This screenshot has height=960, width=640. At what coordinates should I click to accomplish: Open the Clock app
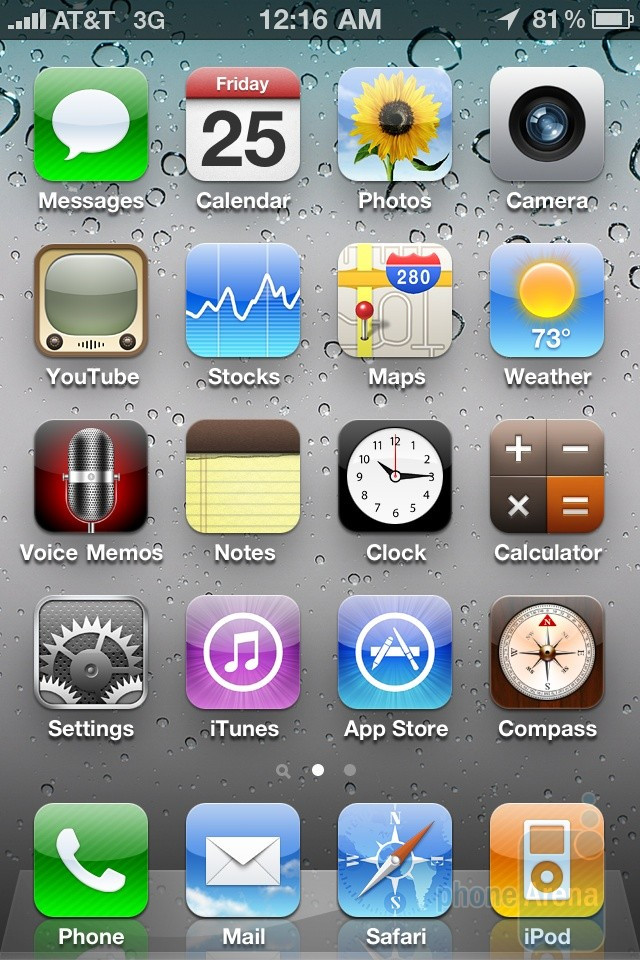395,476
